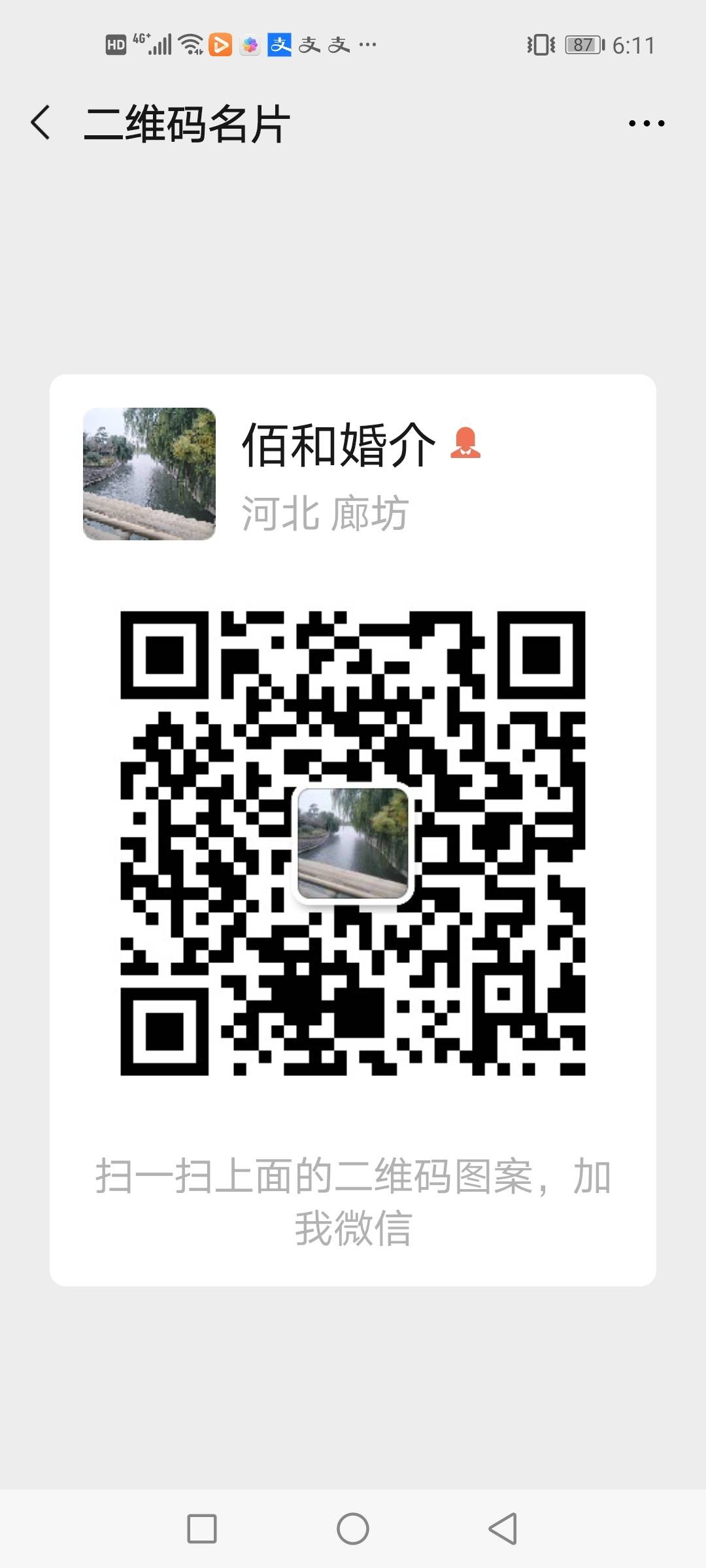Open the three-dot overflow menu

pos(646,123)
